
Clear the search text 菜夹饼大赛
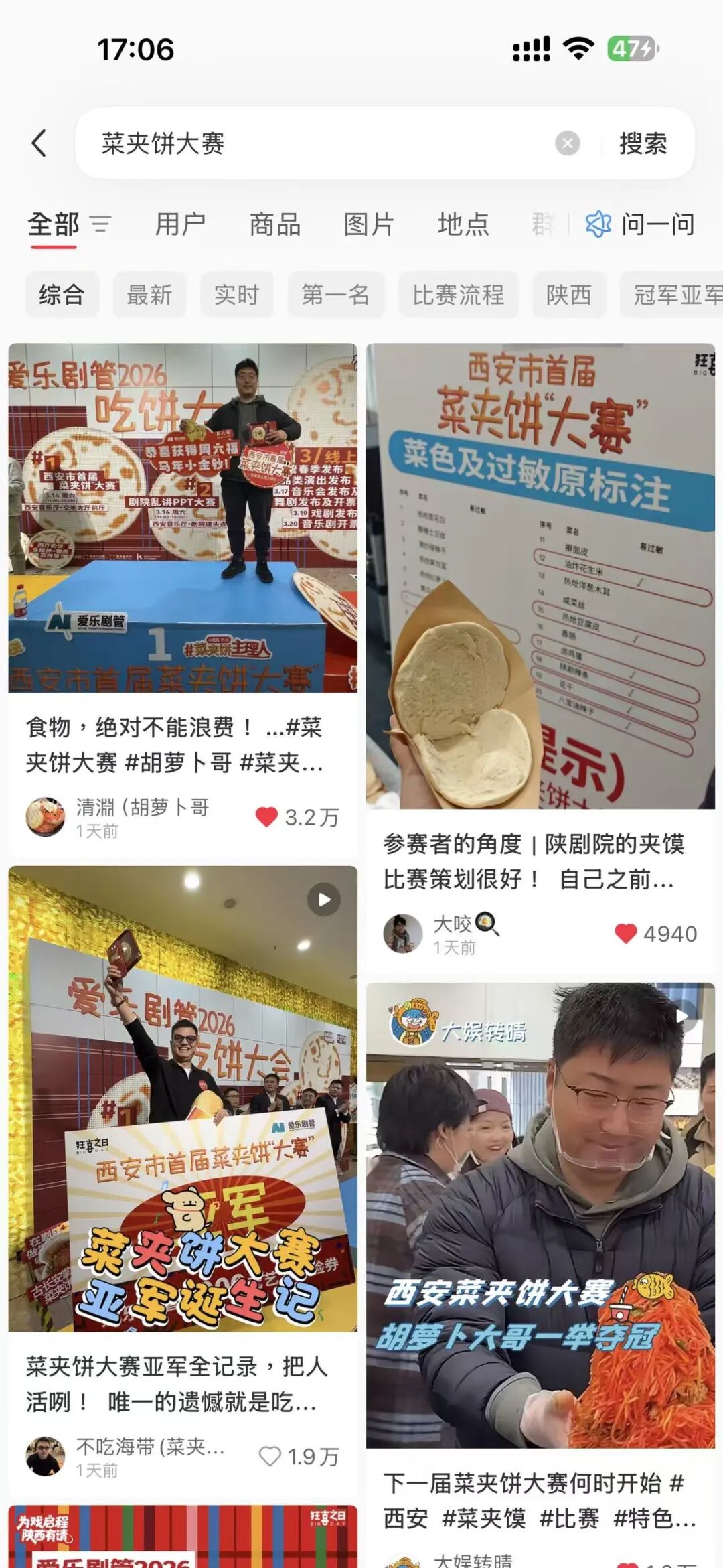pos(567,143)
